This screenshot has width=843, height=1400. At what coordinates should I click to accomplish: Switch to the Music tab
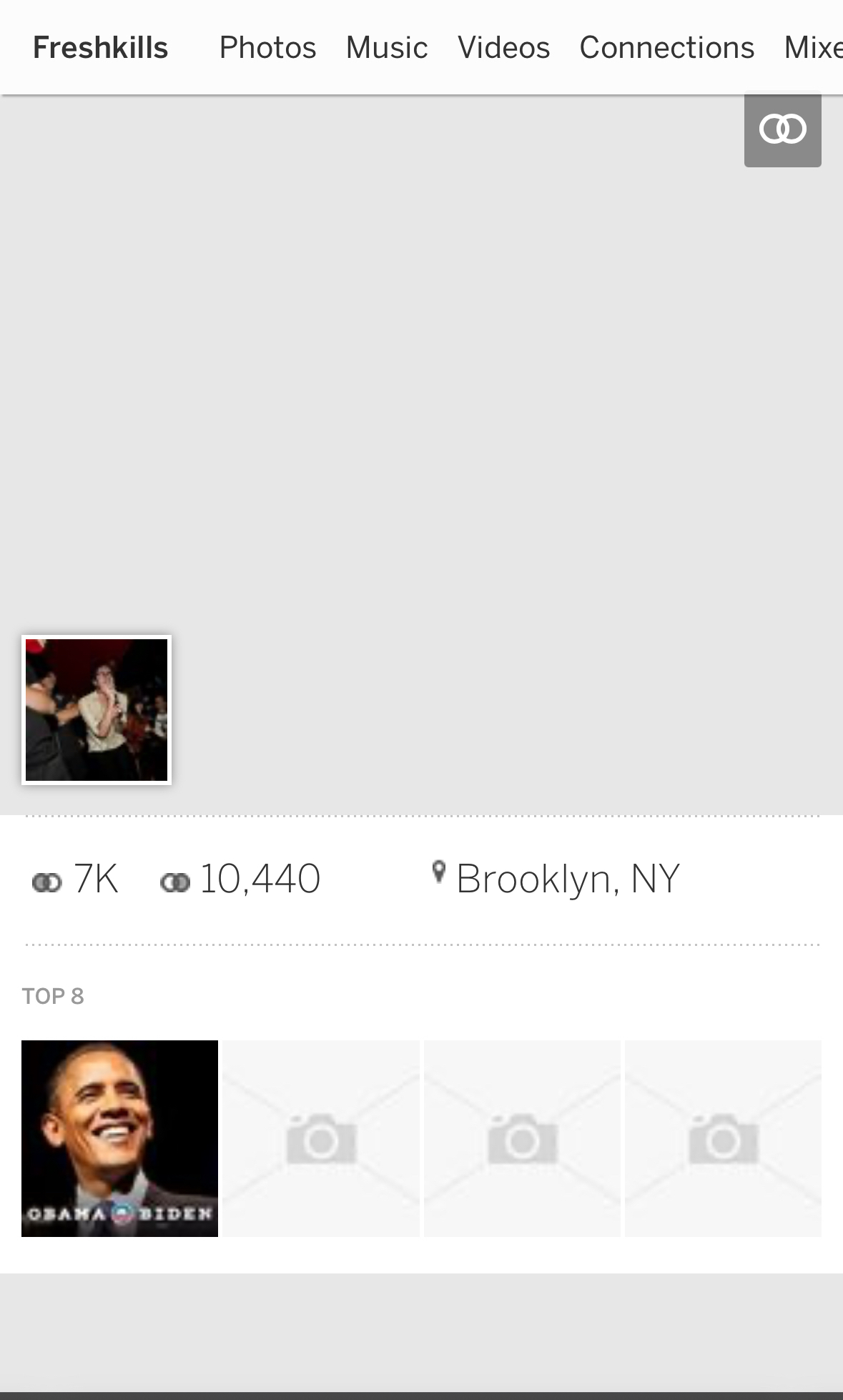(x=386, y=48)
